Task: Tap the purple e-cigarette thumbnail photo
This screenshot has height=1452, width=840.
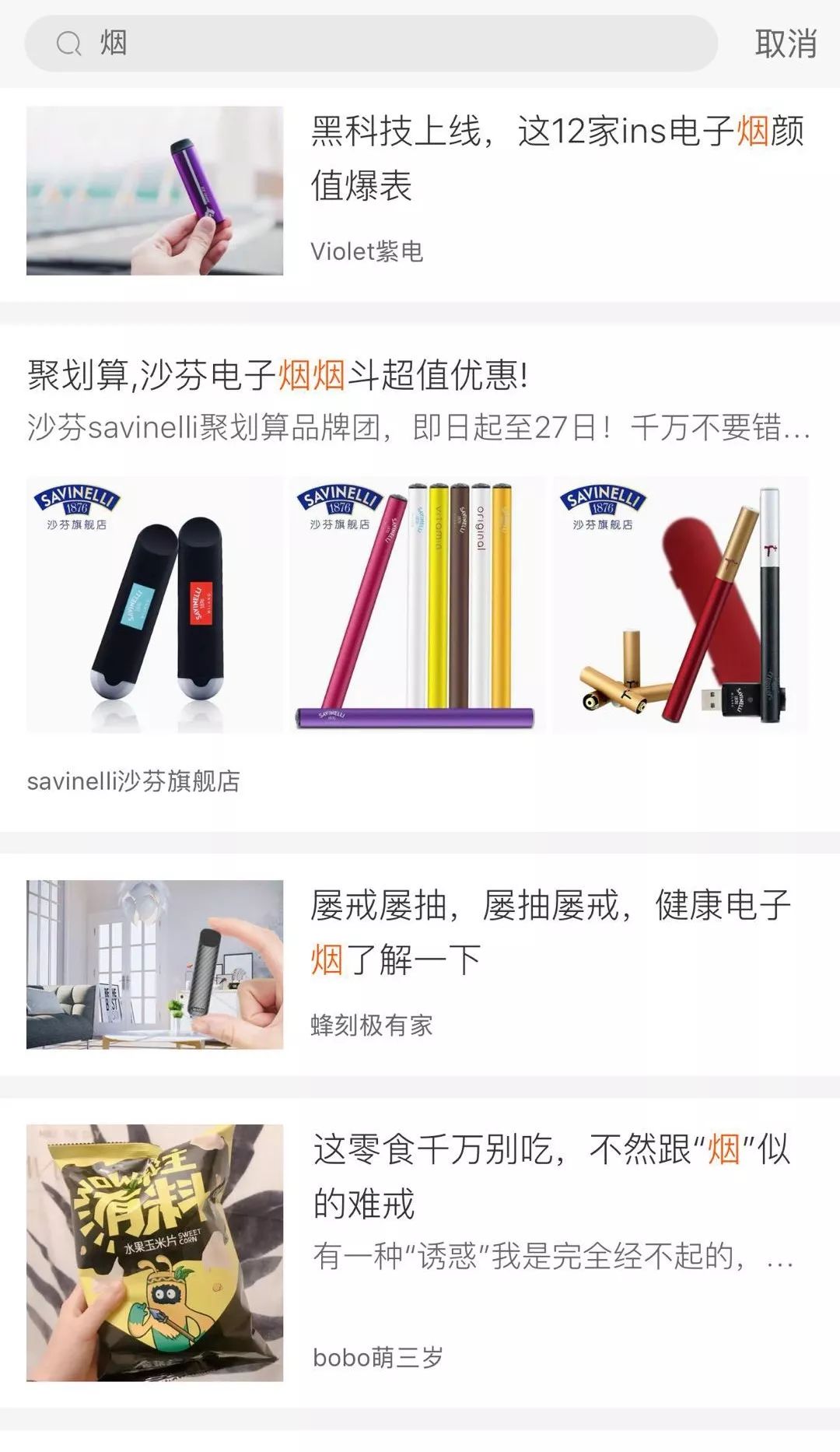Action: tap(153, 190)
